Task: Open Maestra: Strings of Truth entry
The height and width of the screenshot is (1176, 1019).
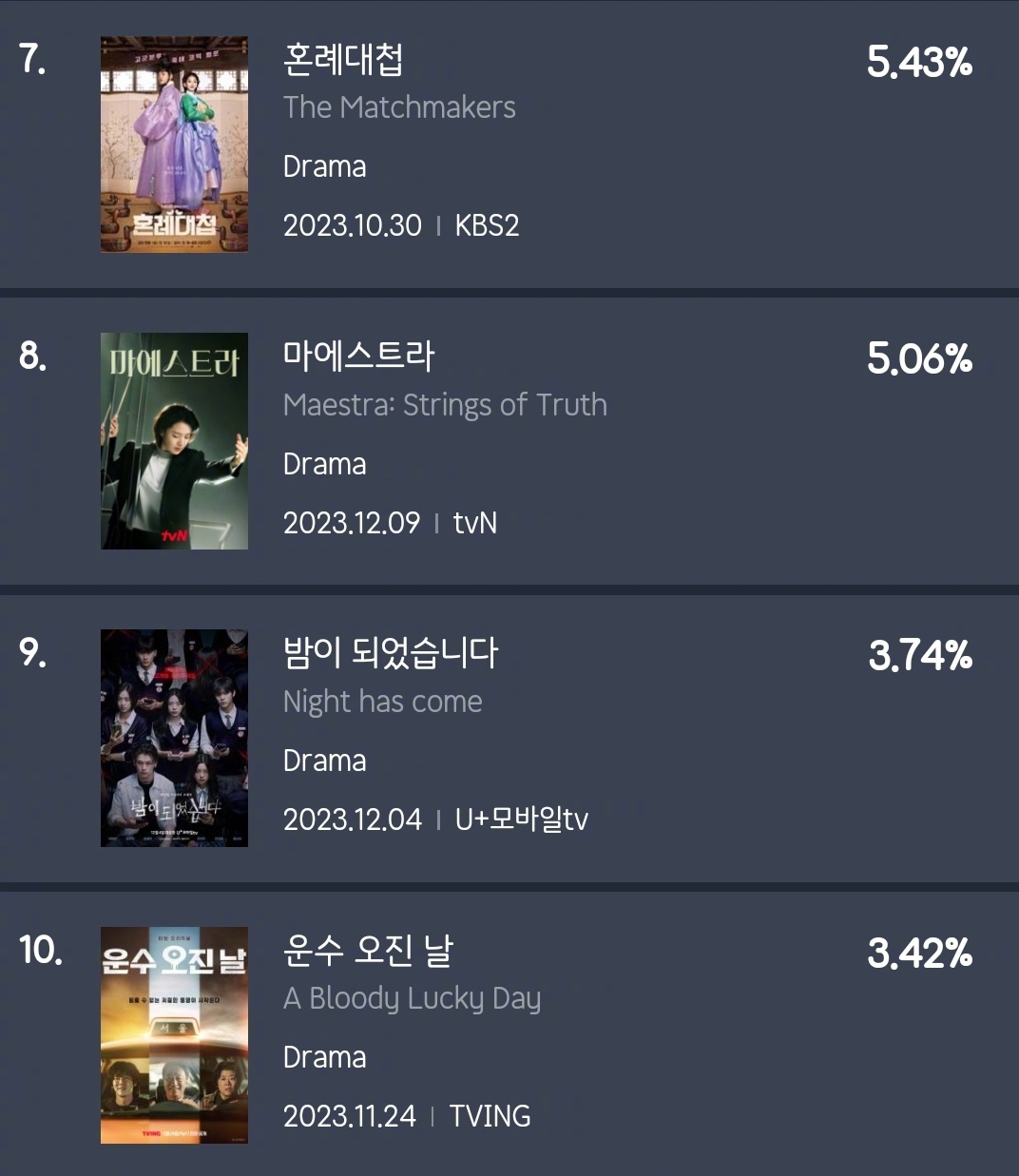Action: pyautogui.click(x=444, y=404)
